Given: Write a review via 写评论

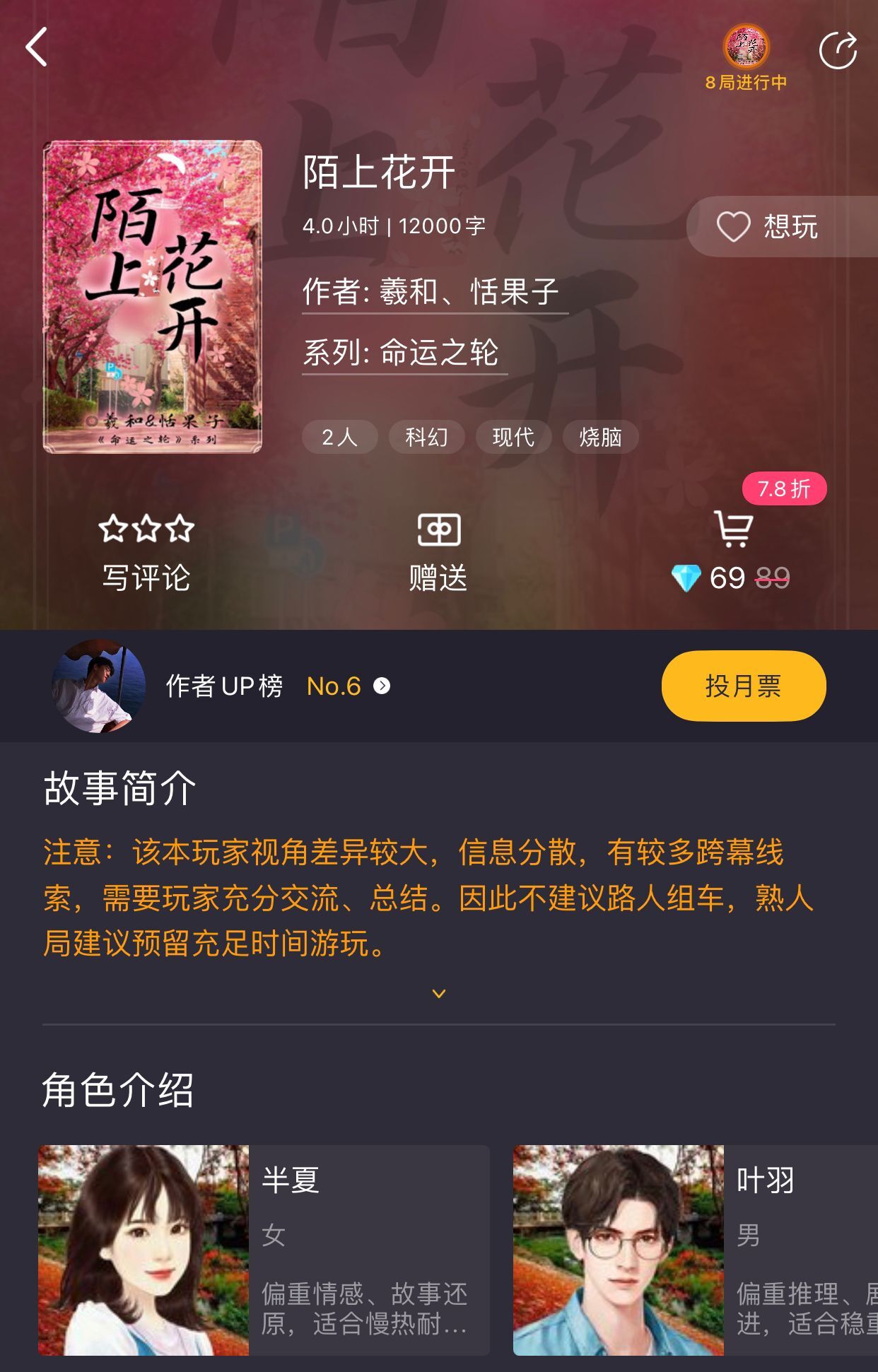Looking at the screenshot, I should [146, 553].
